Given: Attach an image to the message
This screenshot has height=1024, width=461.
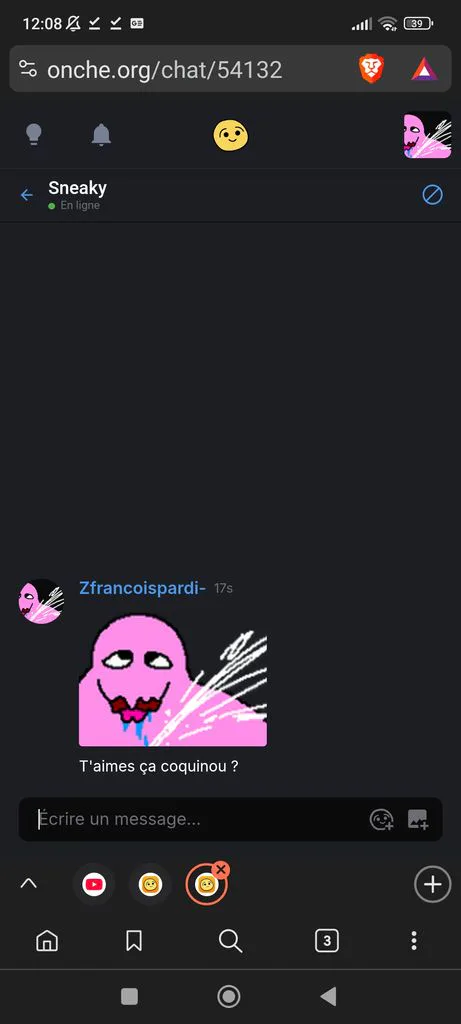Looking at the screenshot, I should (x=417, y=819).
